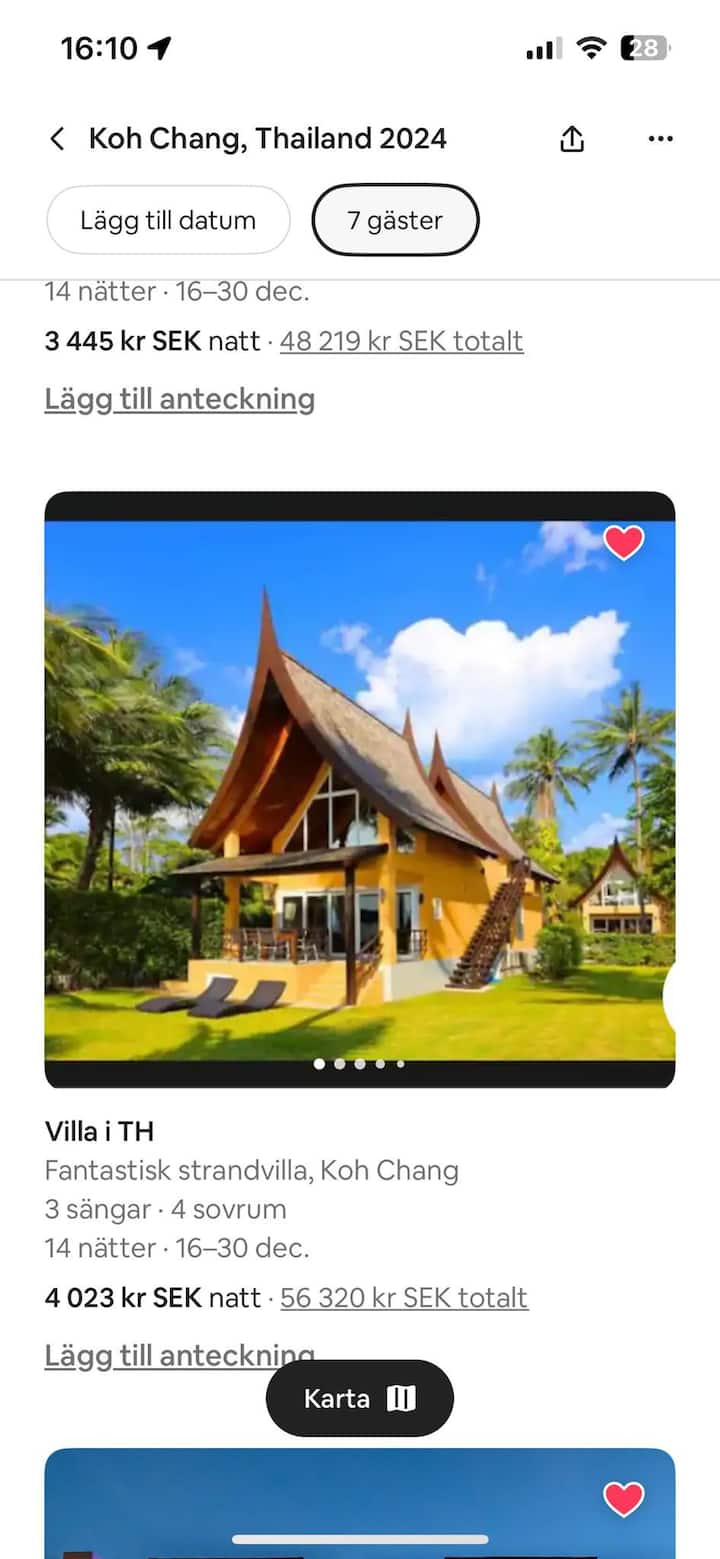Tap the second carousel dot under the villa photo
The width and height of the screenshot is (720, 1559).
340,1064
